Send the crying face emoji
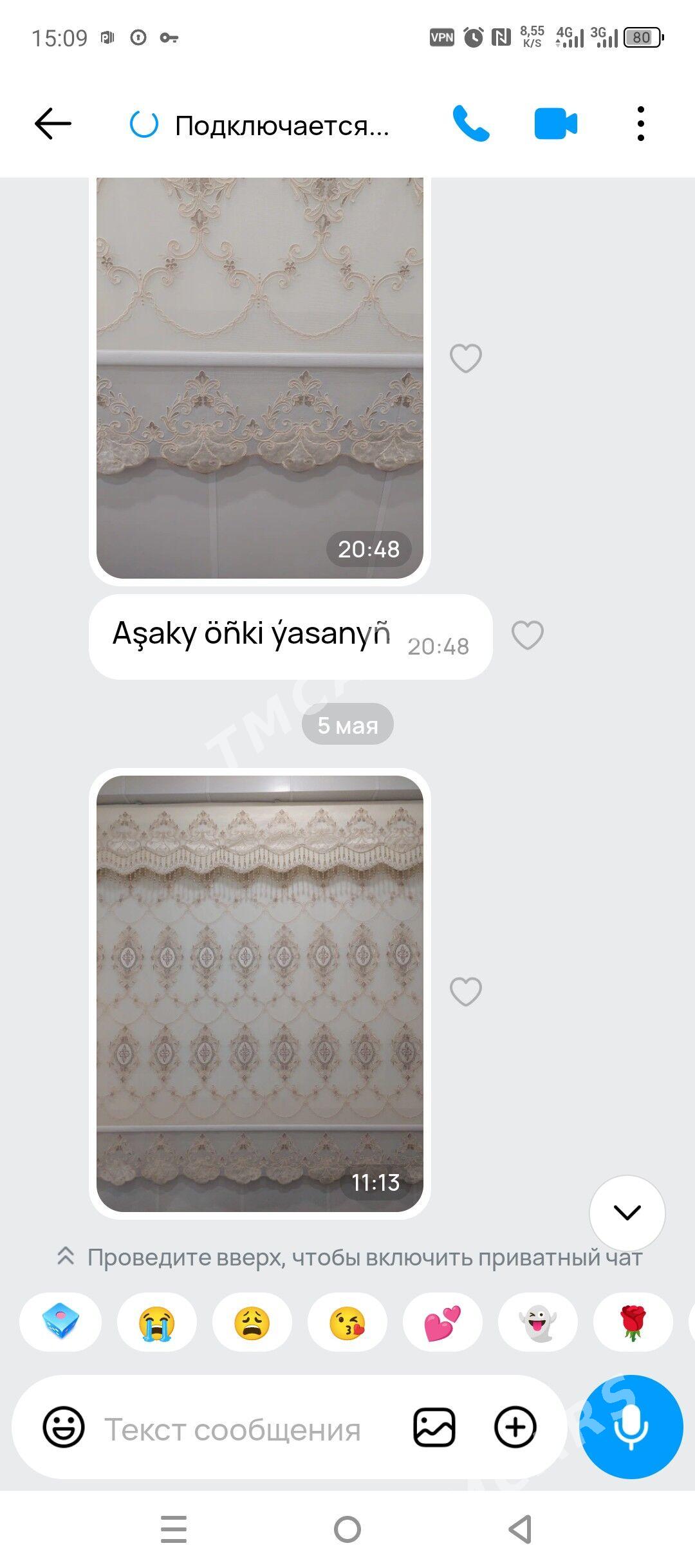This screenshot has width=695, height=1568. click(x=156, y=1322)
